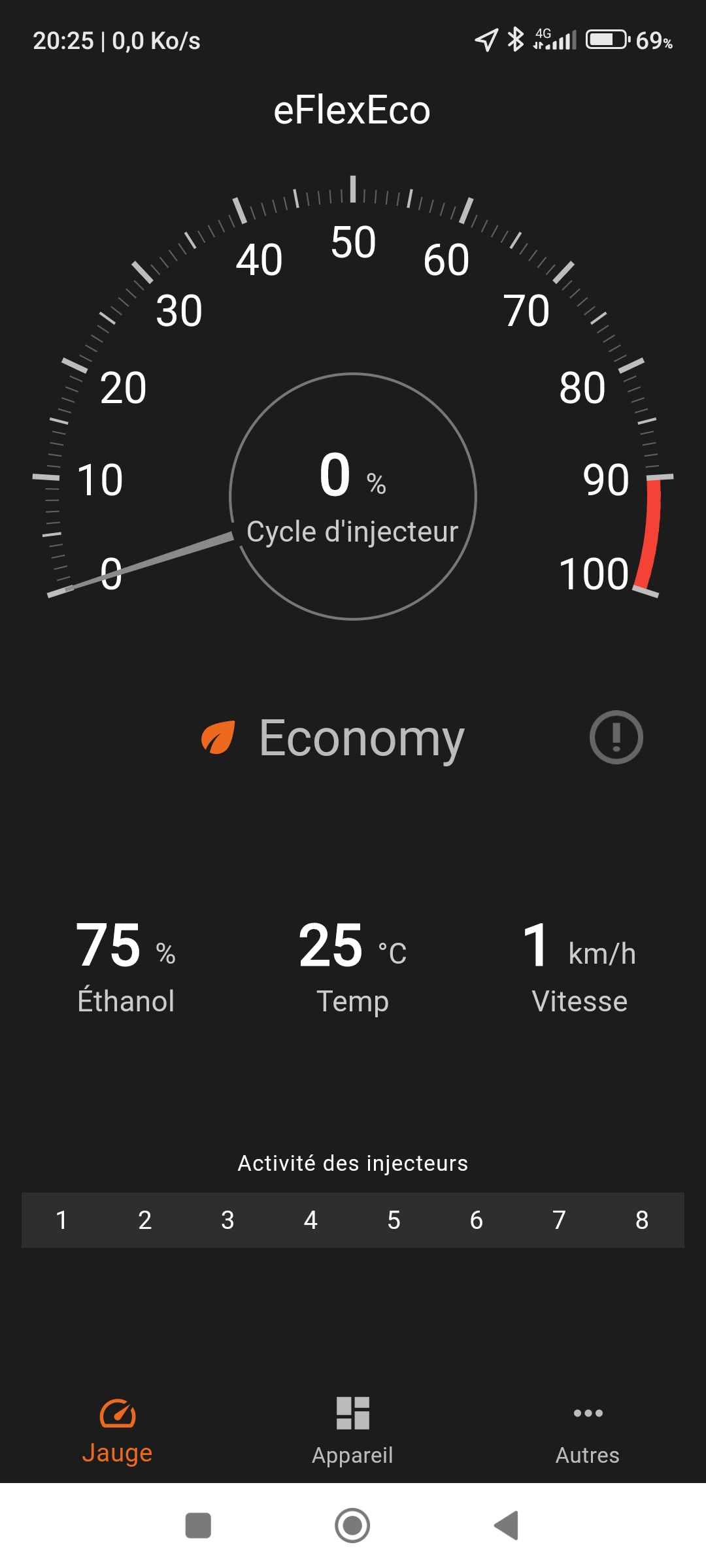Screen dimensions: 706x1568
Task: Go to the home screen
Action: (x=352, y=1526)
